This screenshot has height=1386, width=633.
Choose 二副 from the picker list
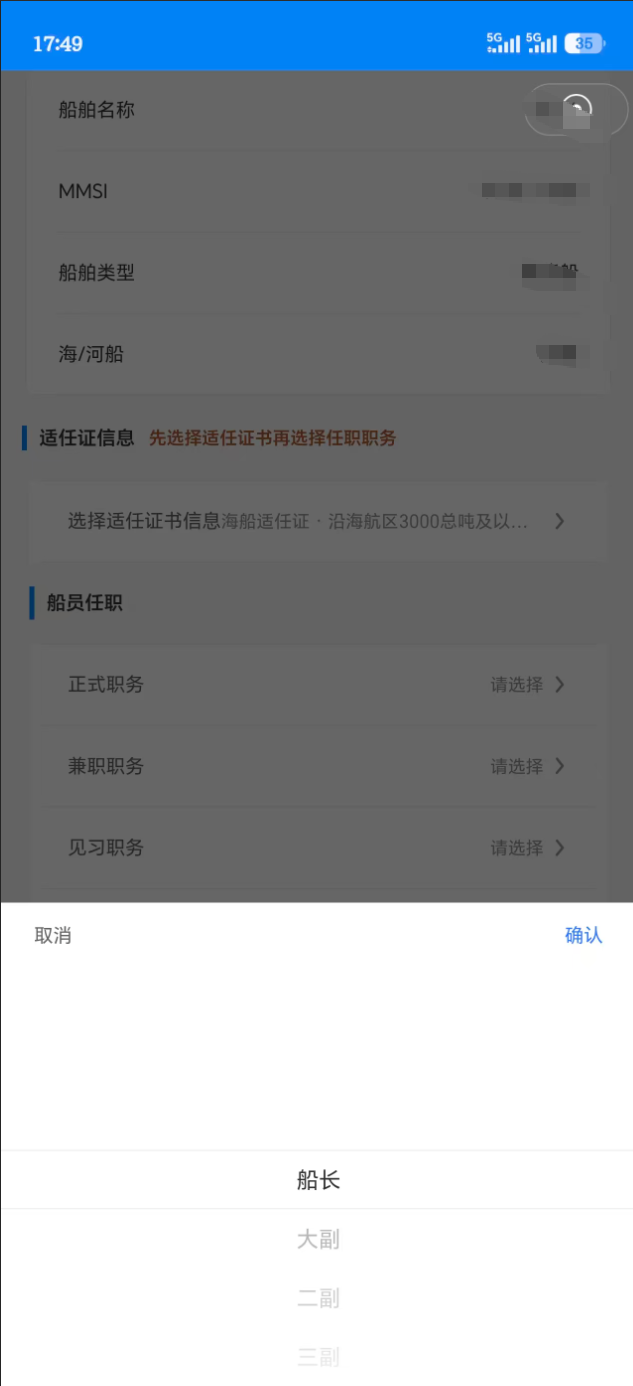tap(318, 1299)
